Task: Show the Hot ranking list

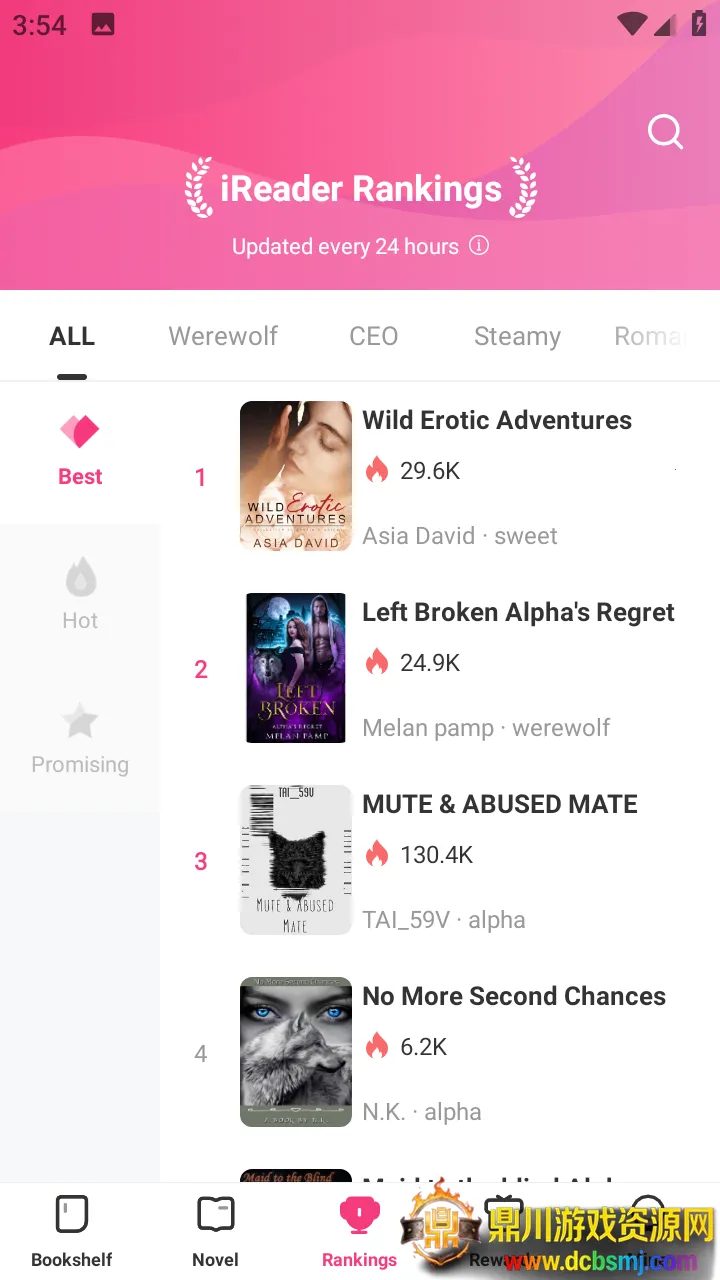Action: (x=80, y=595)
